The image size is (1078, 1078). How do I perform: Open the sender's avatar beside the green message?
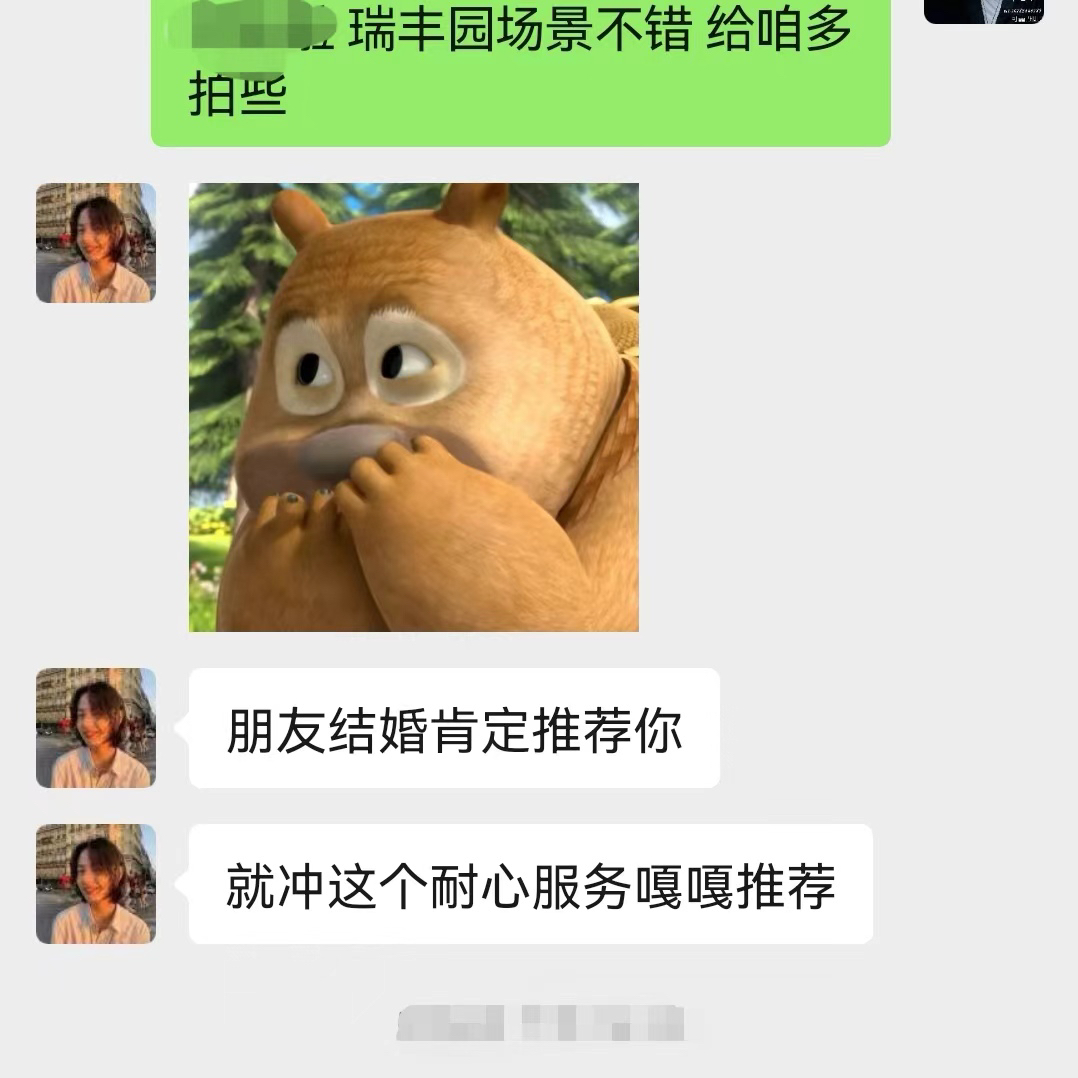pos(983,10)
